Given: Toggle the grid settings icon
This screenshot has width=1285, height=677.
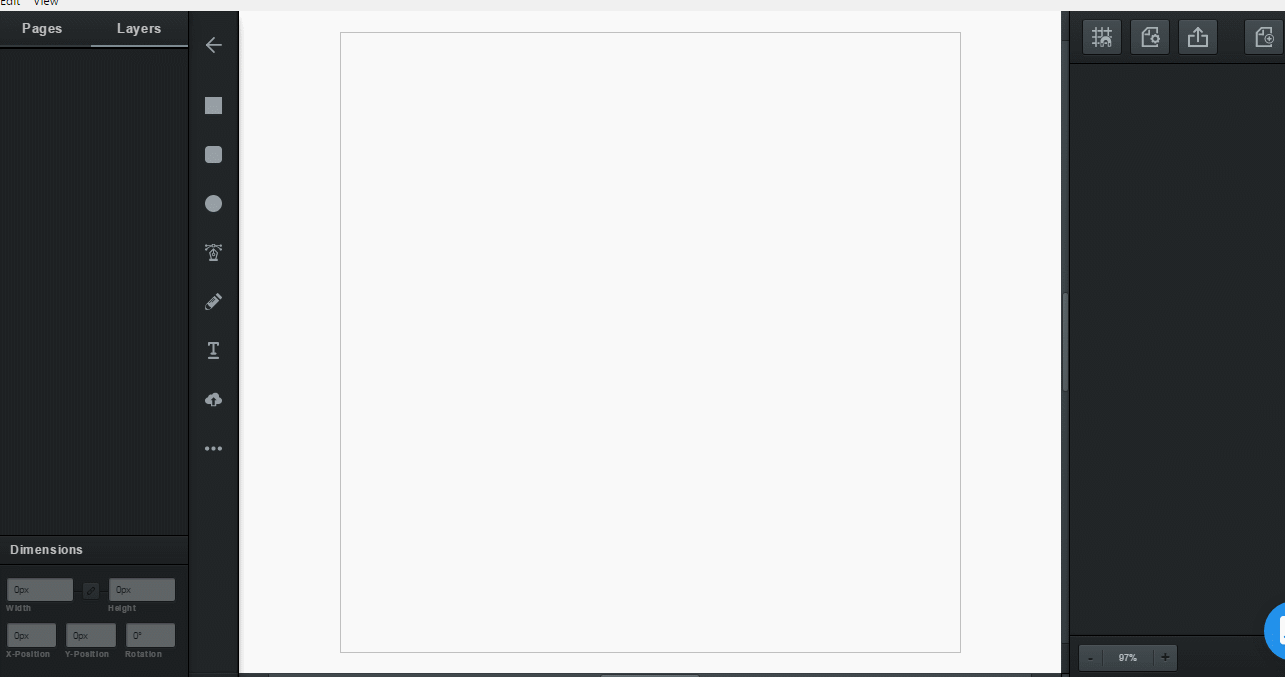Looking at the screenshot, I should coord(1101,38).
